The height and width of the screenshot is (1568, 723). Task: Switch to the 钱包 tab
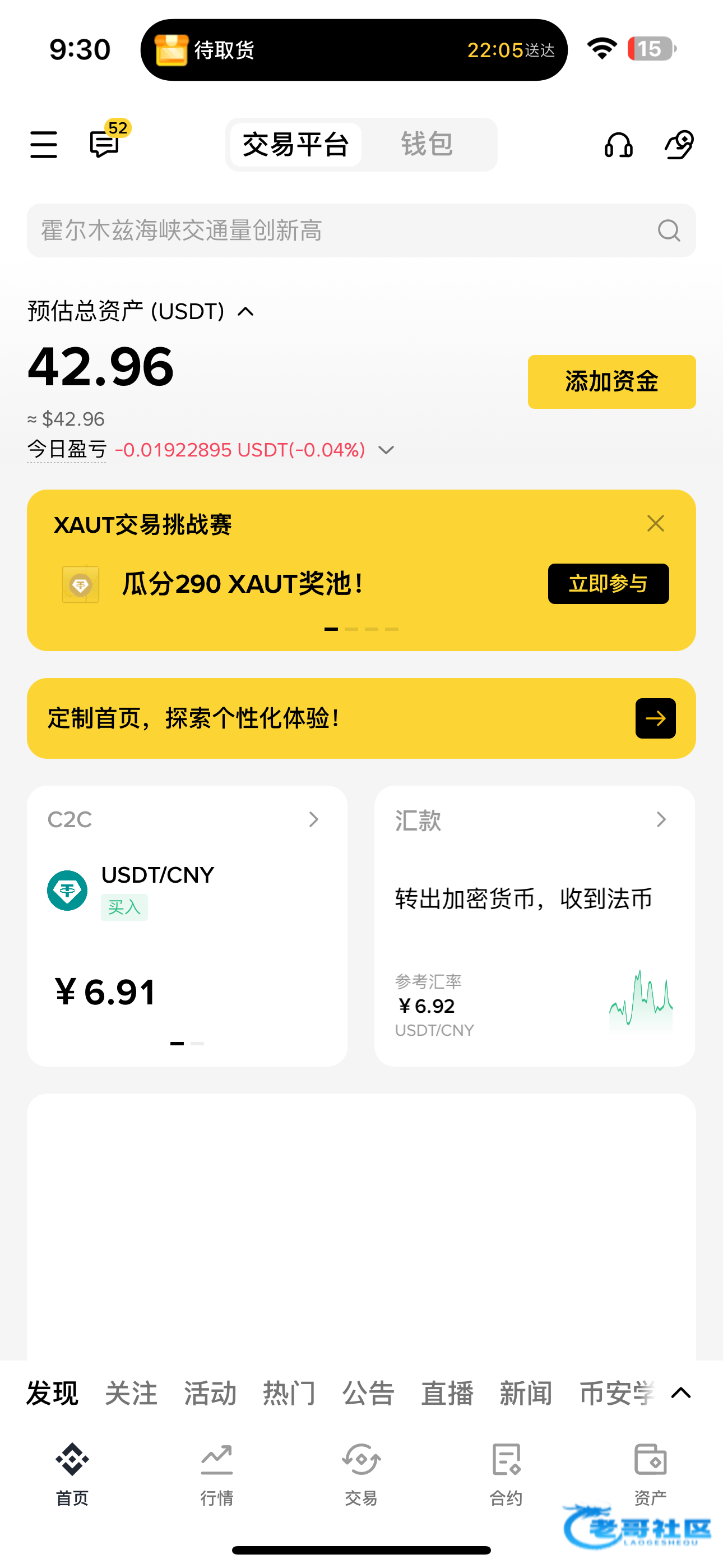[x=427, y=144]
